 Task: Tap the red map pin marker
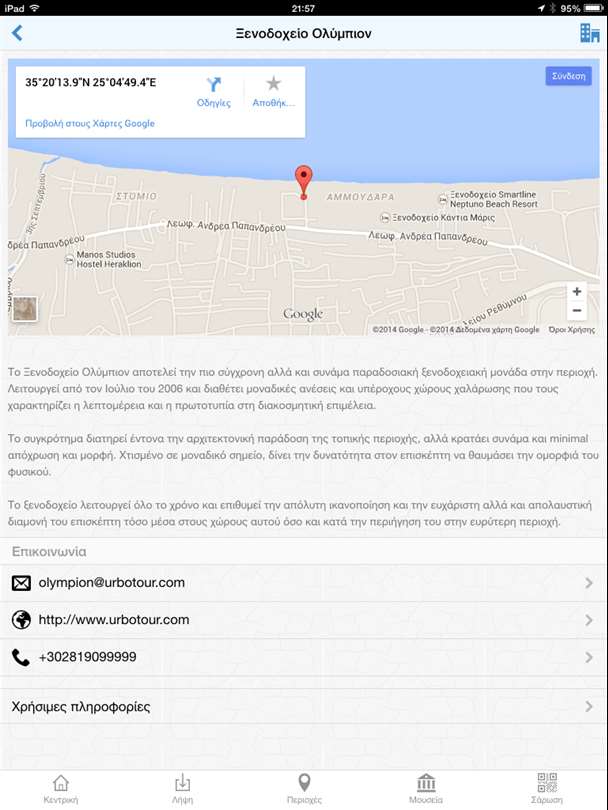pos(304,182)
